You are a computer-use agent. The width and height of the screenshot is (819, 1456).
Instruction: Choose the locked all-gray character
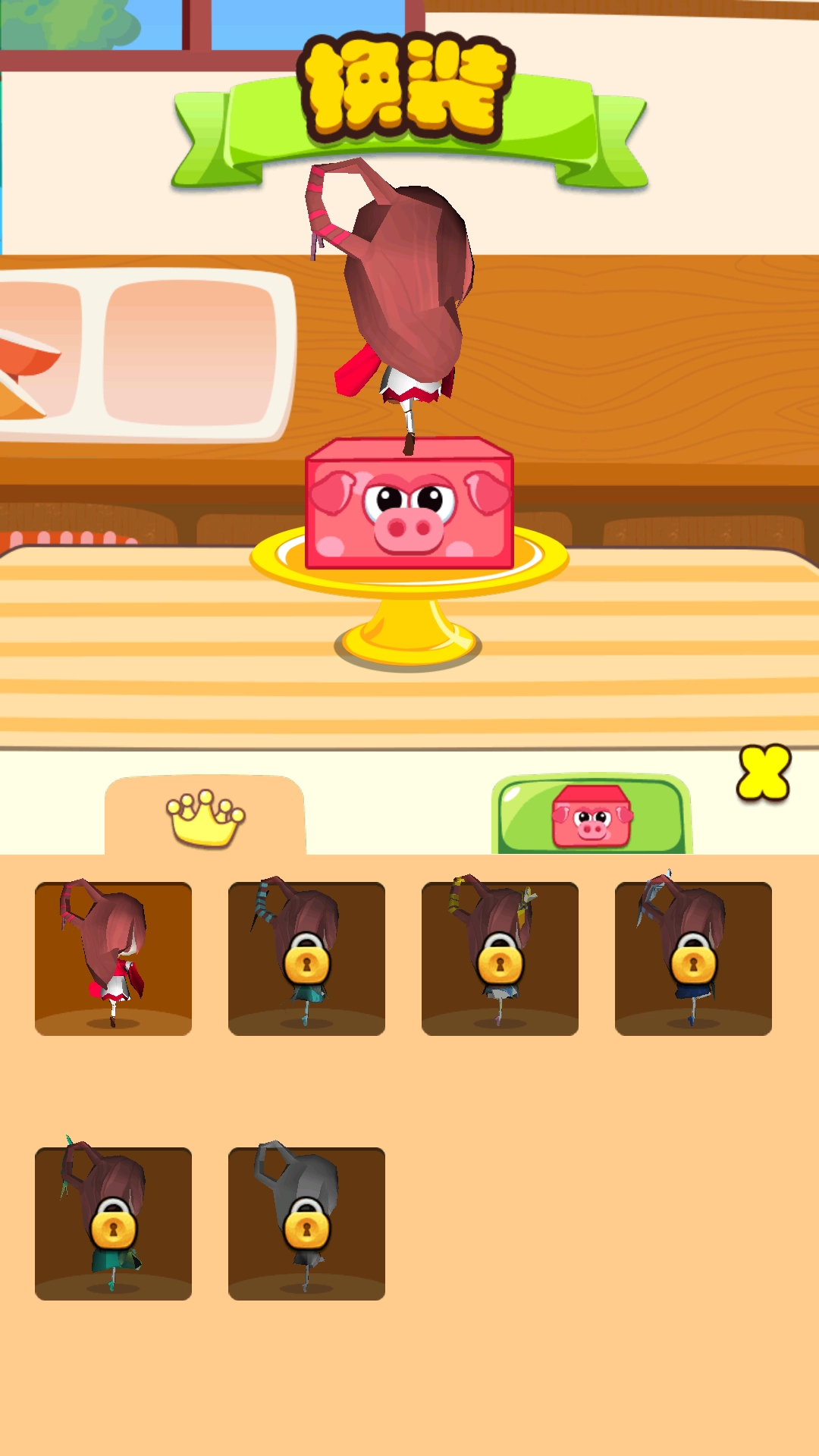(306, 1223)
